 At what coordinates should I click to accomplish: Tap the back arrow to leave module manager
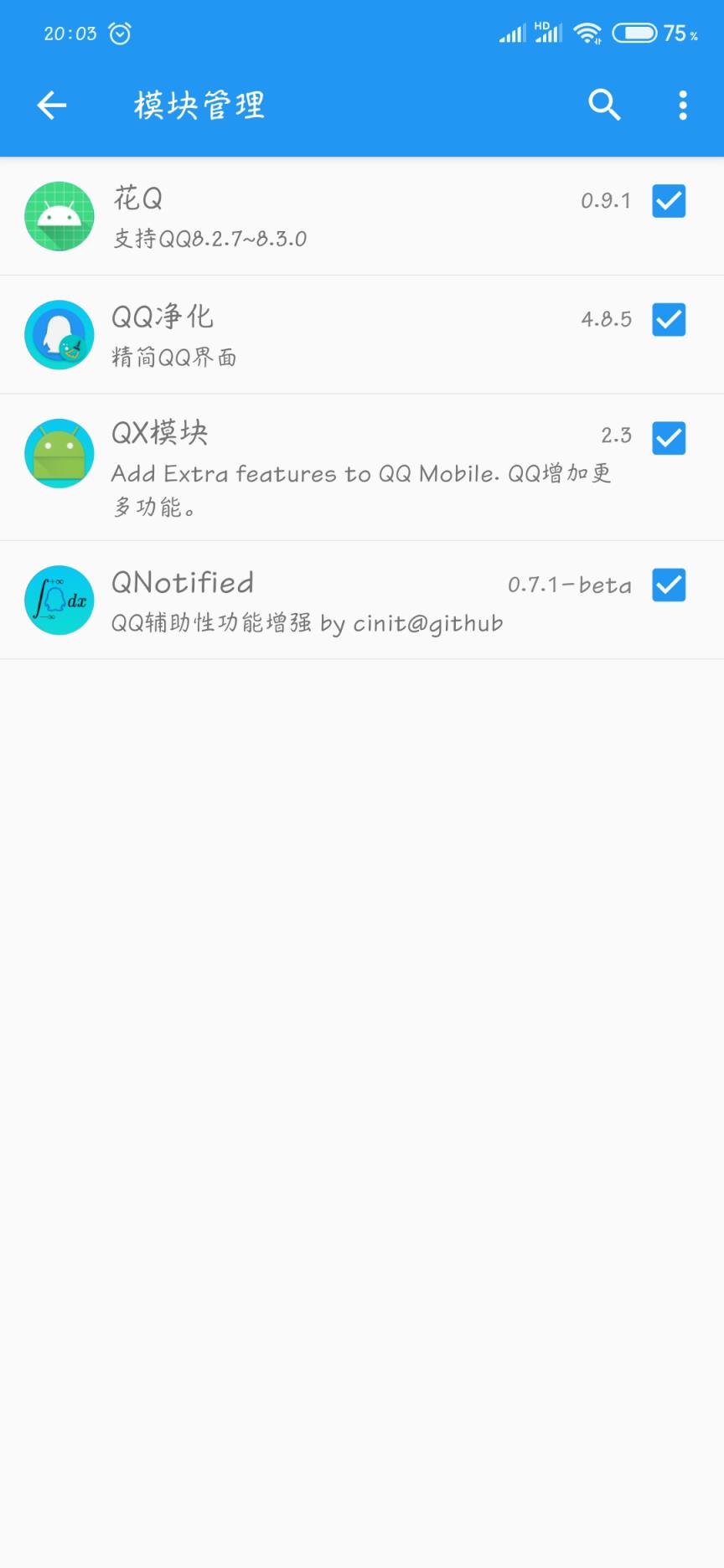51,106
